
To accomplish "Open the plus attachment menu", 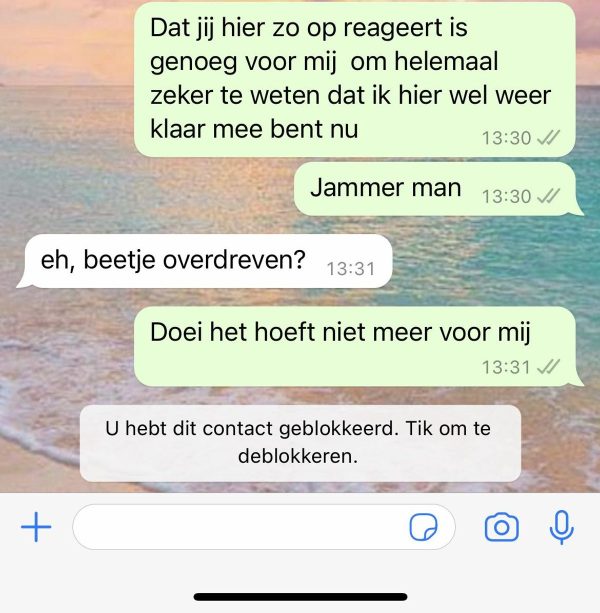I will pos(36,527).
